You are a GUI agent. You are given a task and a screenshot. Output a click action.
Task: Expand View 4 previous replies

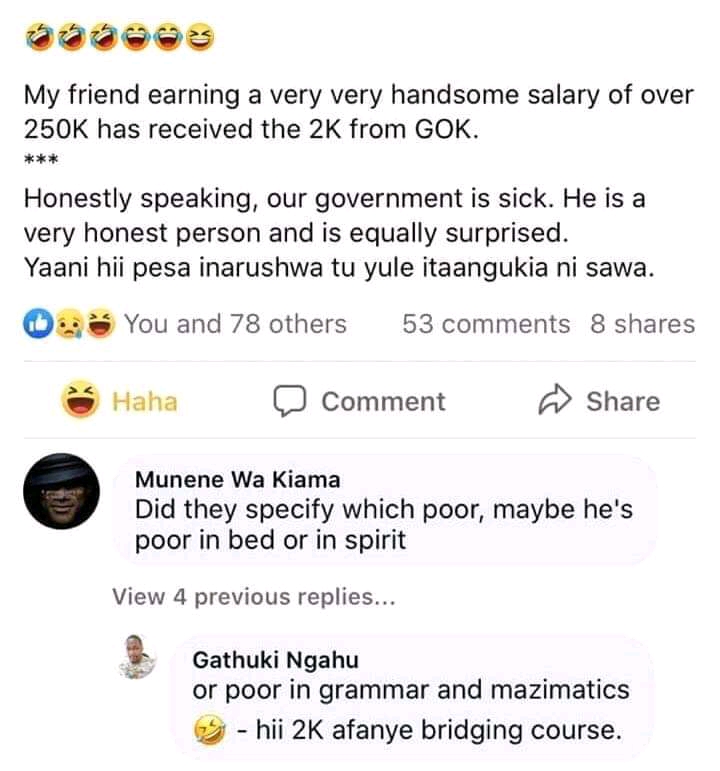coord(254,597)
